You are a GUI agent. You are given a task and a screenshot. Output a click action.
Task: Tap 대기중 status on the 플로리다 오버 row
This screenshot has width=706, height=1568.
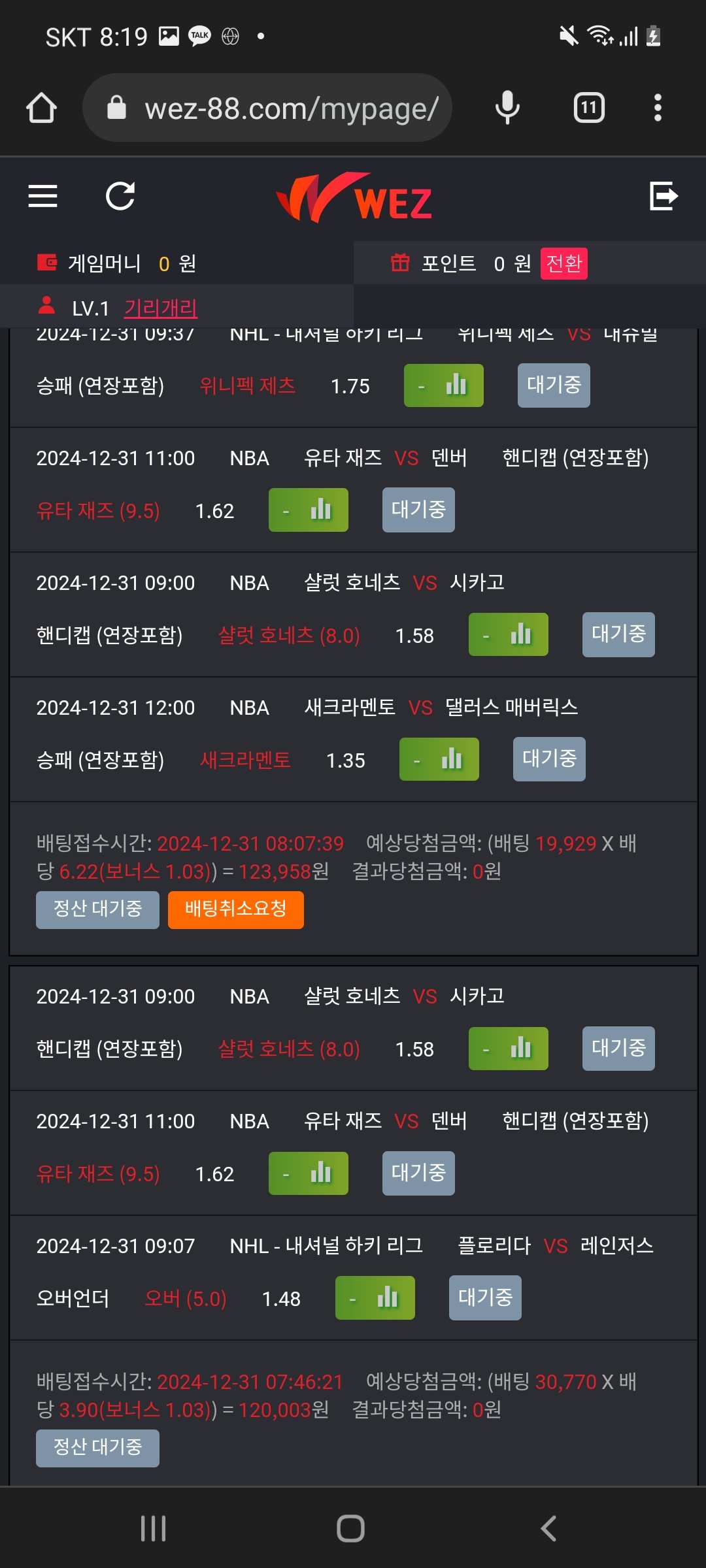tap(485, 1298)
